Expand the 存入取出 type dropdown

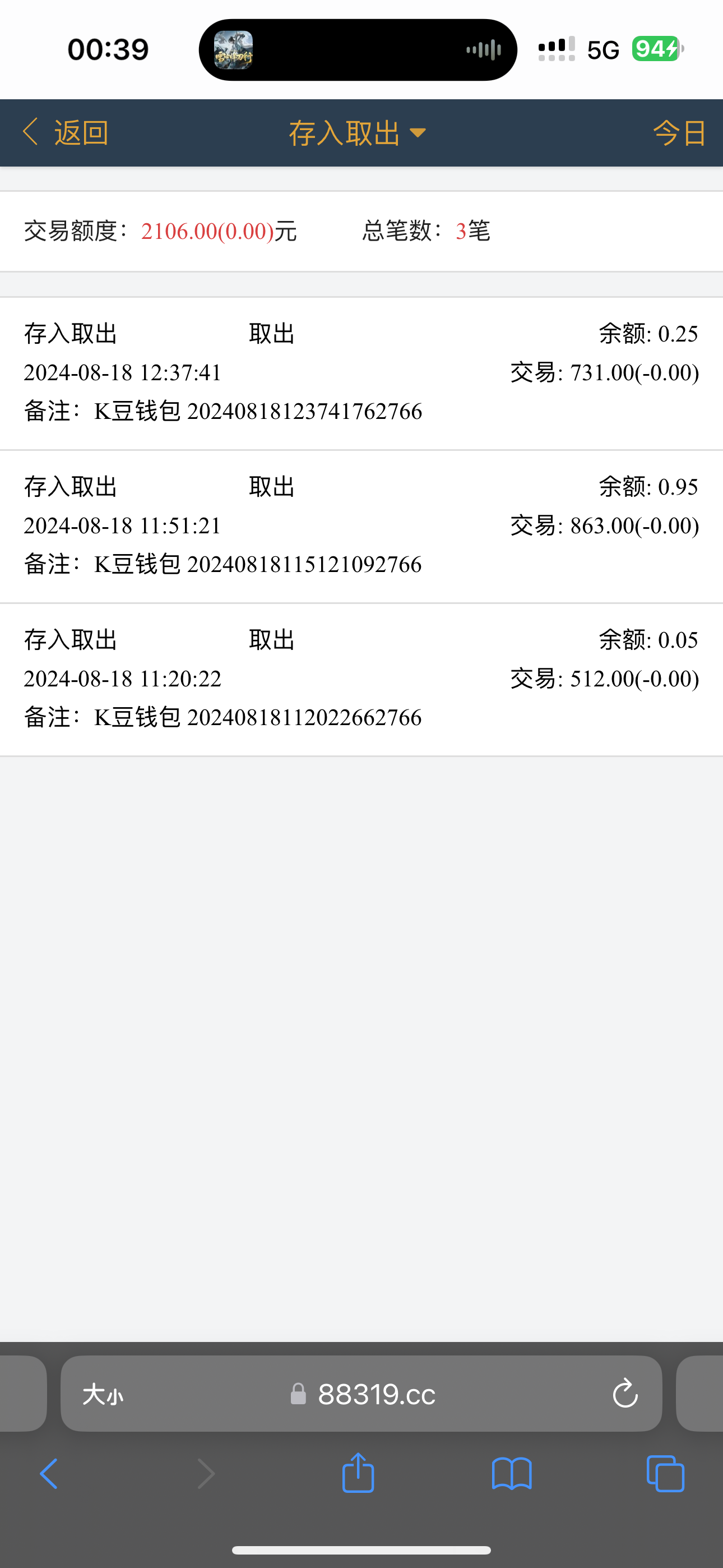pos(356,133)
